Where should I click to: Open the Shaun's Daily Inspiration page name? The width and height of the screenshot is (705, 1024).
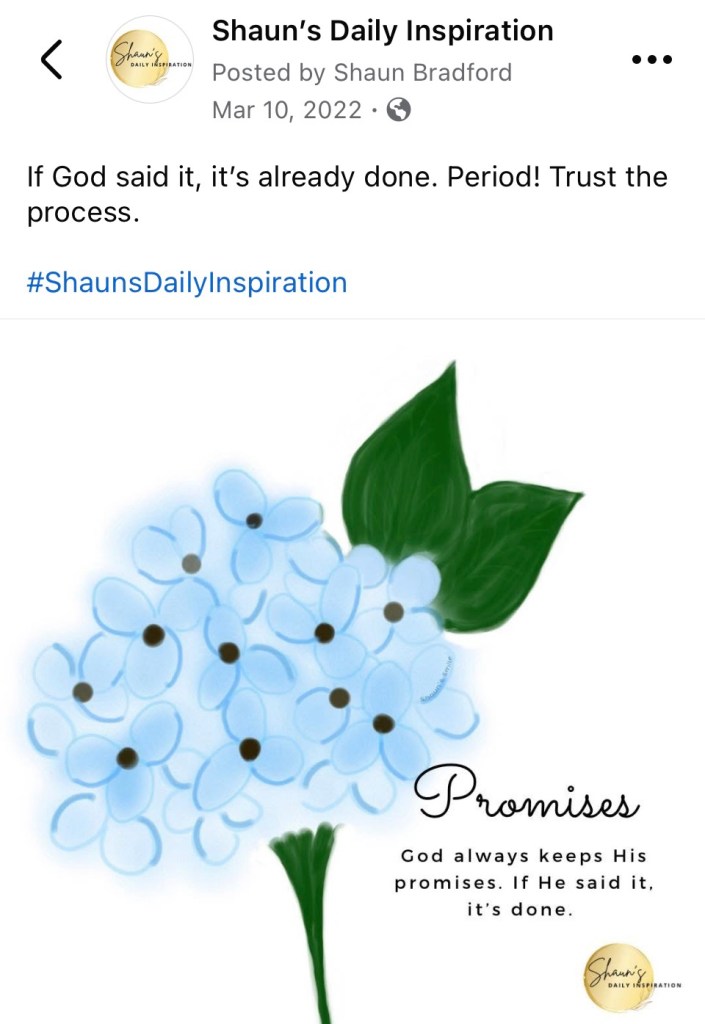point(382,31)
